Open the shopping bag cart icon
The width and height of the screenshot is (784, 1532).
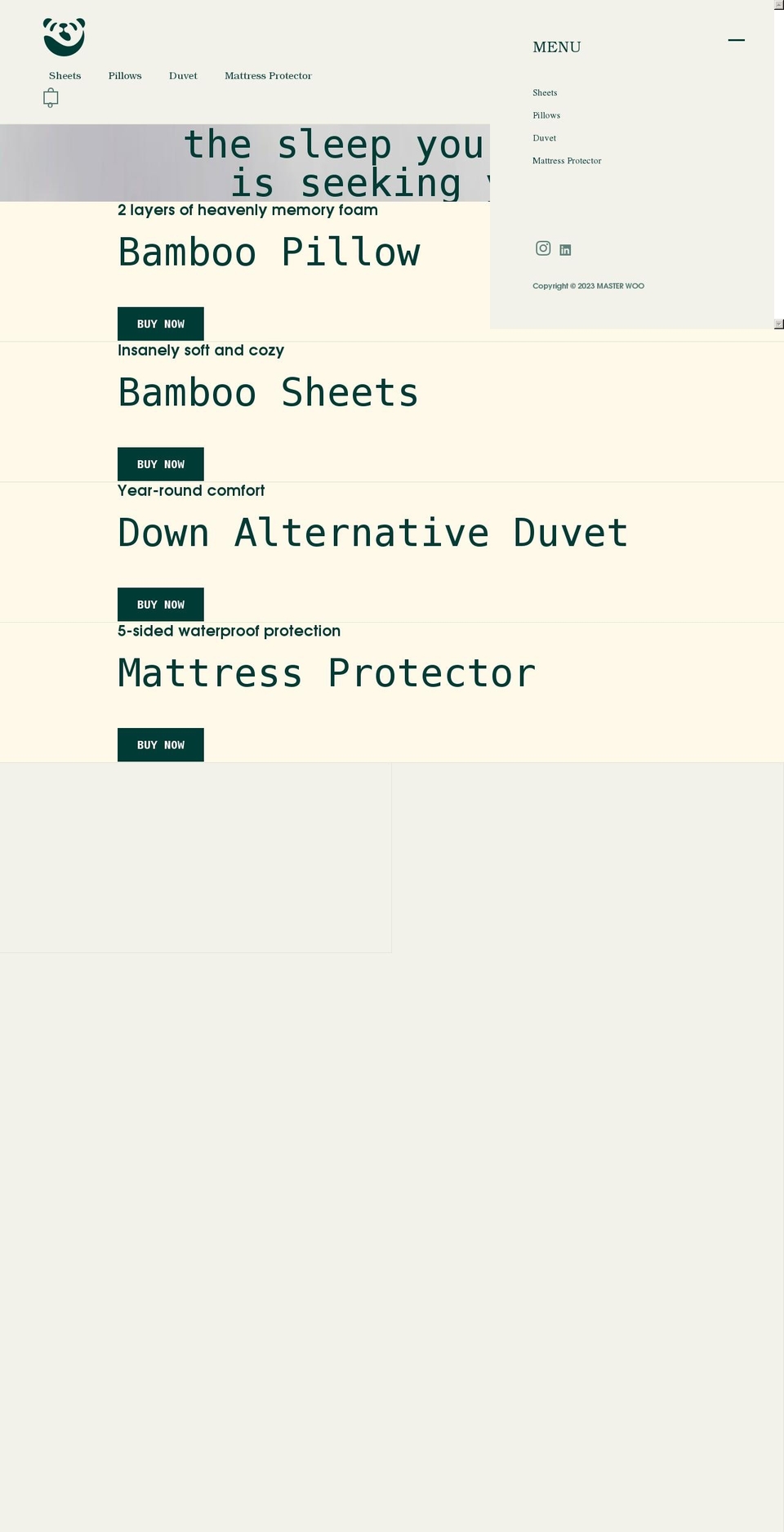pyautogui.click(x=51, y=97)
